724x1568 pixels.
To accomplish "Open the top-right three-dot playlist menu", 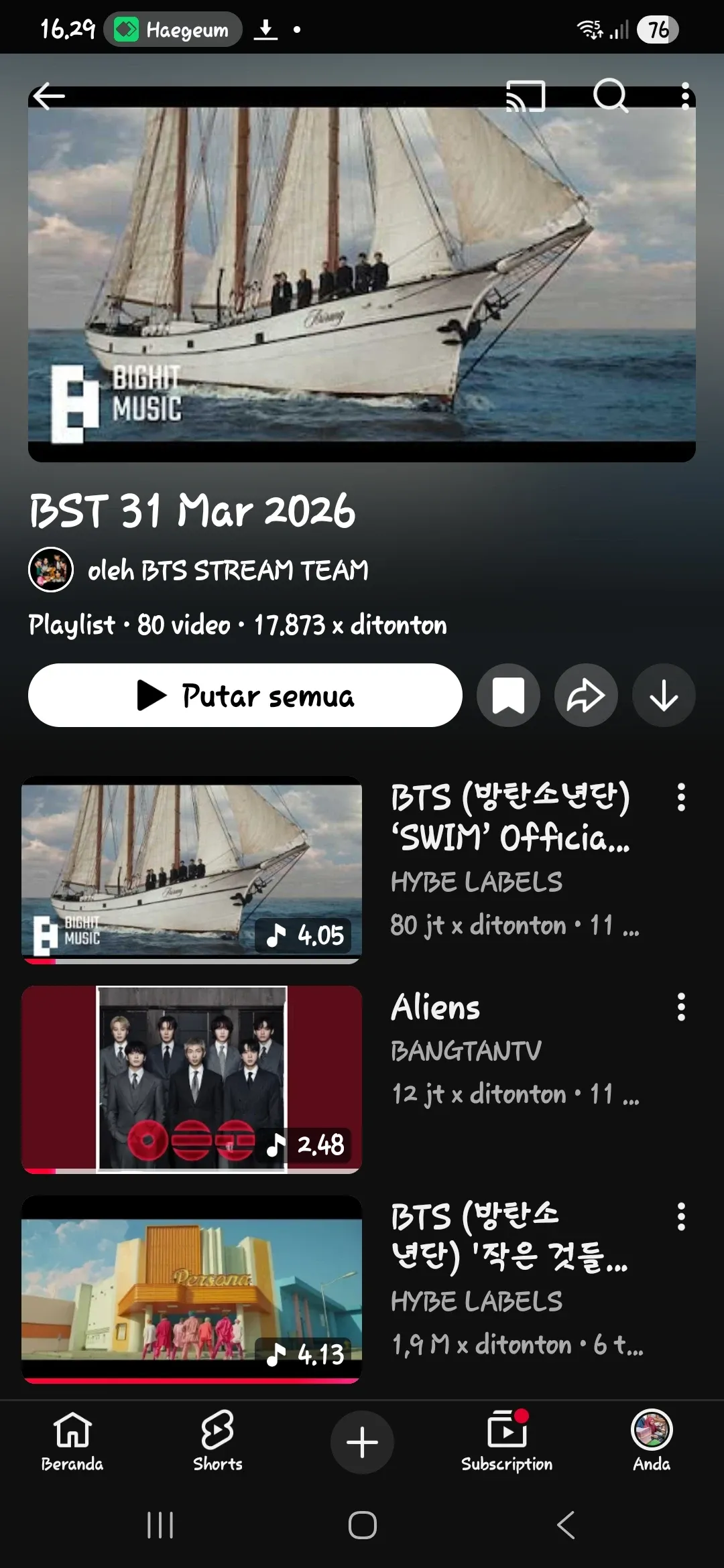I will tap(685, 98).
